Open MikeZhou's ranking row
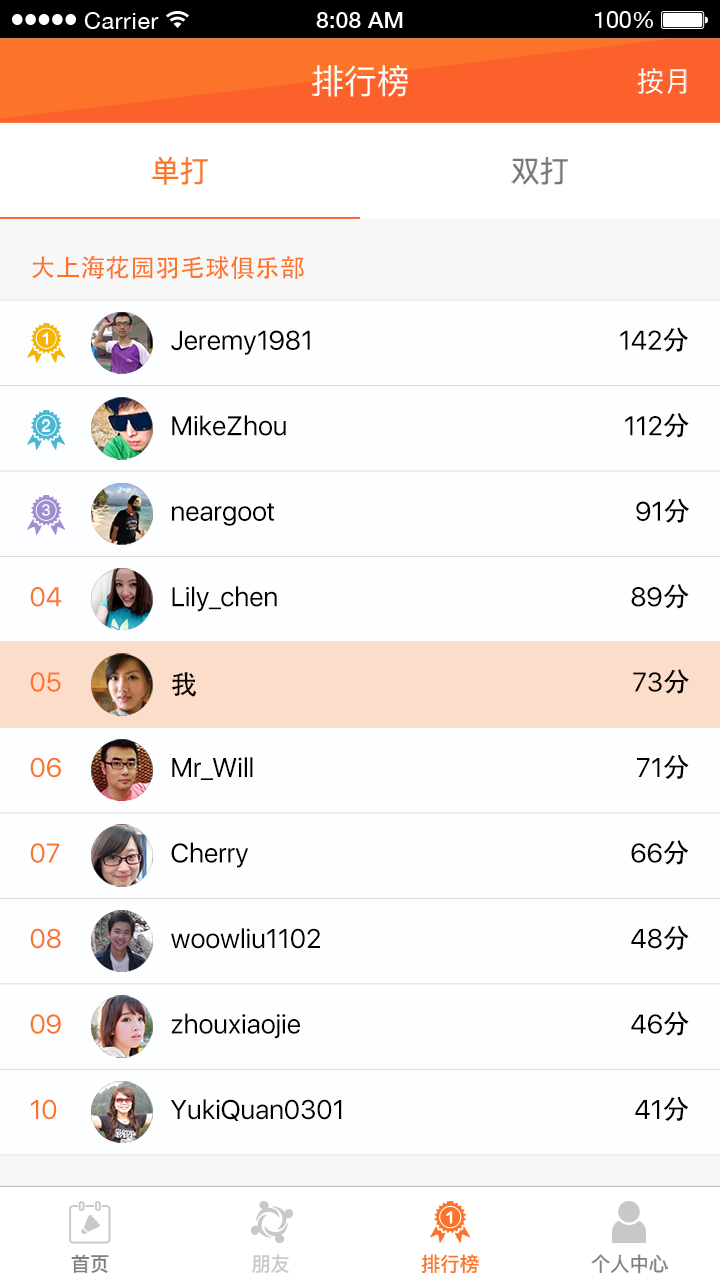This screenshot has height=1280, width=720. click(360, 427)
